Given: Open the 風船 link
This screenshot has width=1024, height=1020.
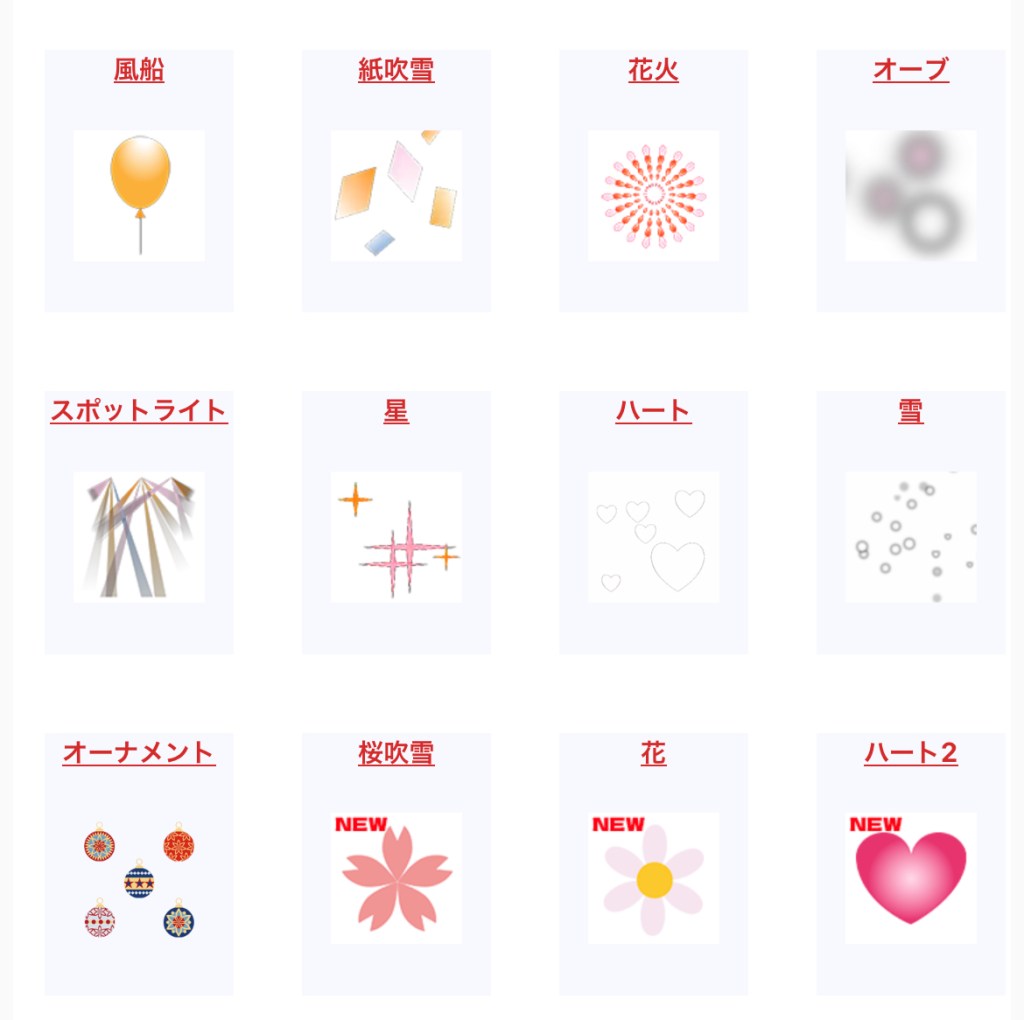Looking at the screenshot, I should (x=139, y=70).
